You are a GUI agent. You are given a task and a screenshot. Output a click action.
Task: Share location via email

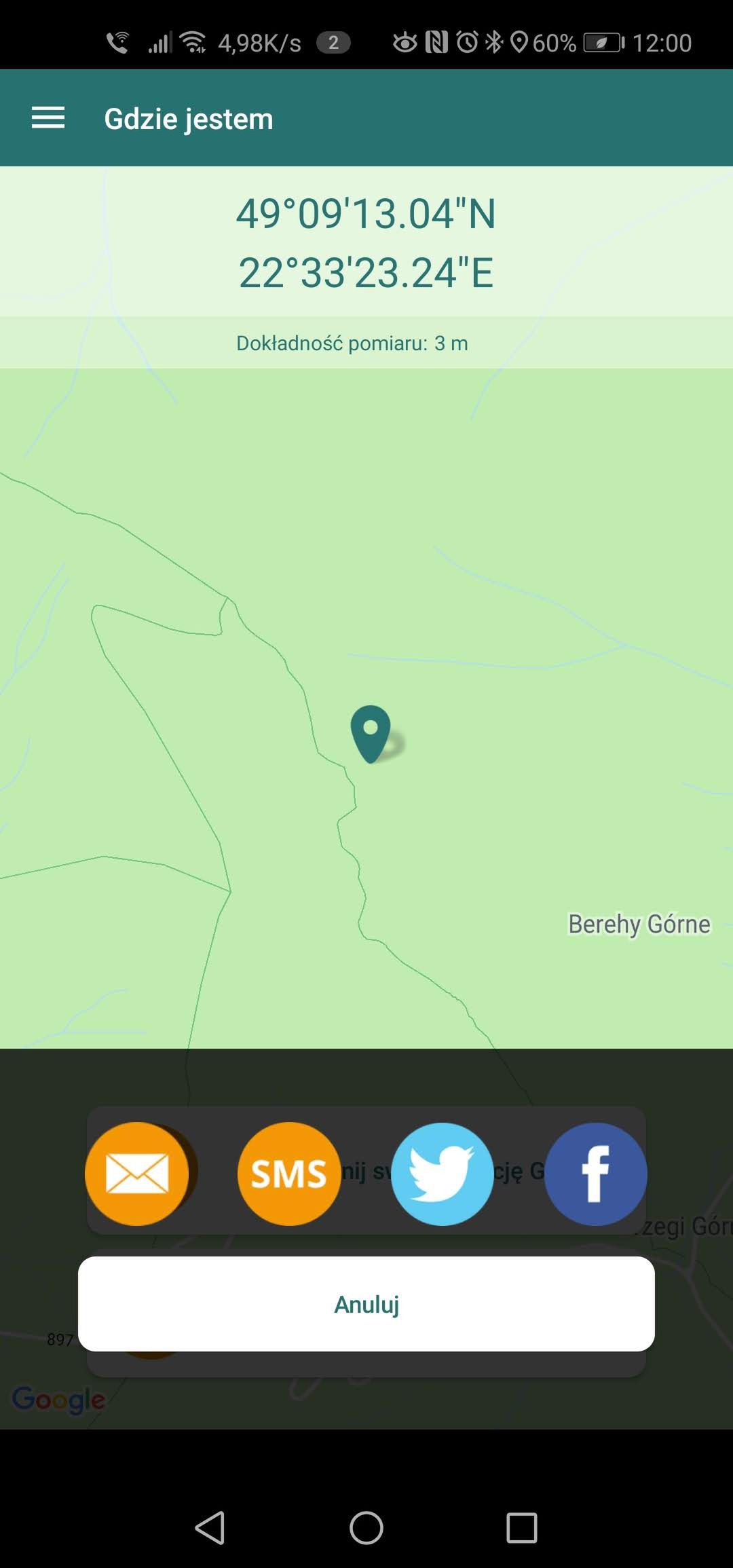point(137,1174)
